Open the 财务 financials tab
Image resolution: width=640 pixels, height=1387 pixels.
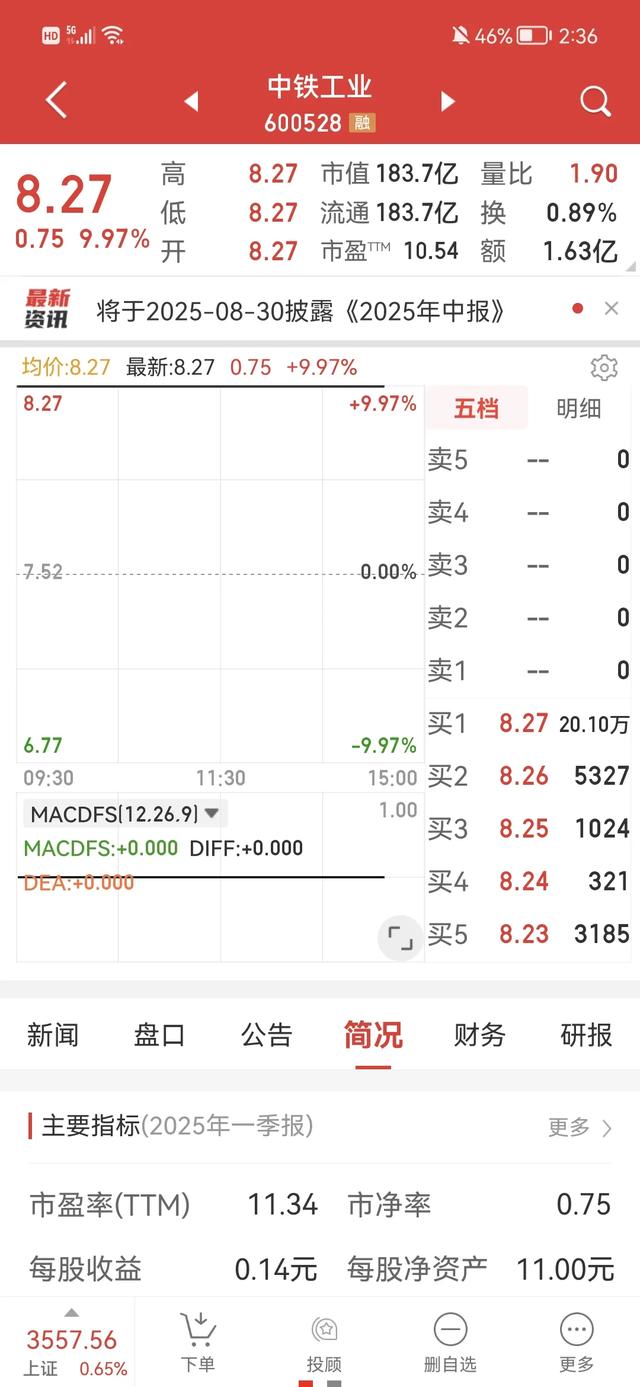pyautogui.click(x=480, y=1035)
